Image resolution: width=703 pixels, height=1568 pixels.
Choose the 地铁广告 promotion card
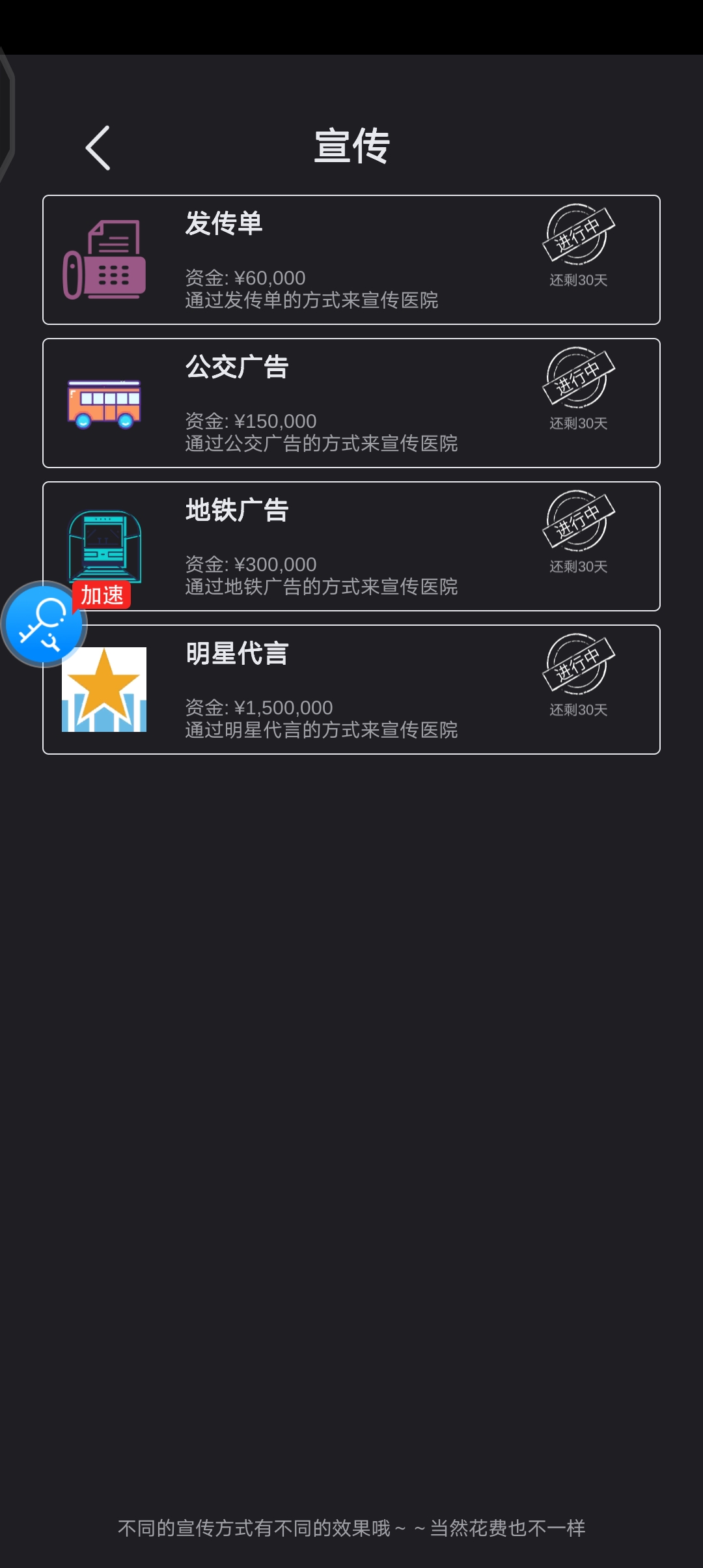point(351,546)
